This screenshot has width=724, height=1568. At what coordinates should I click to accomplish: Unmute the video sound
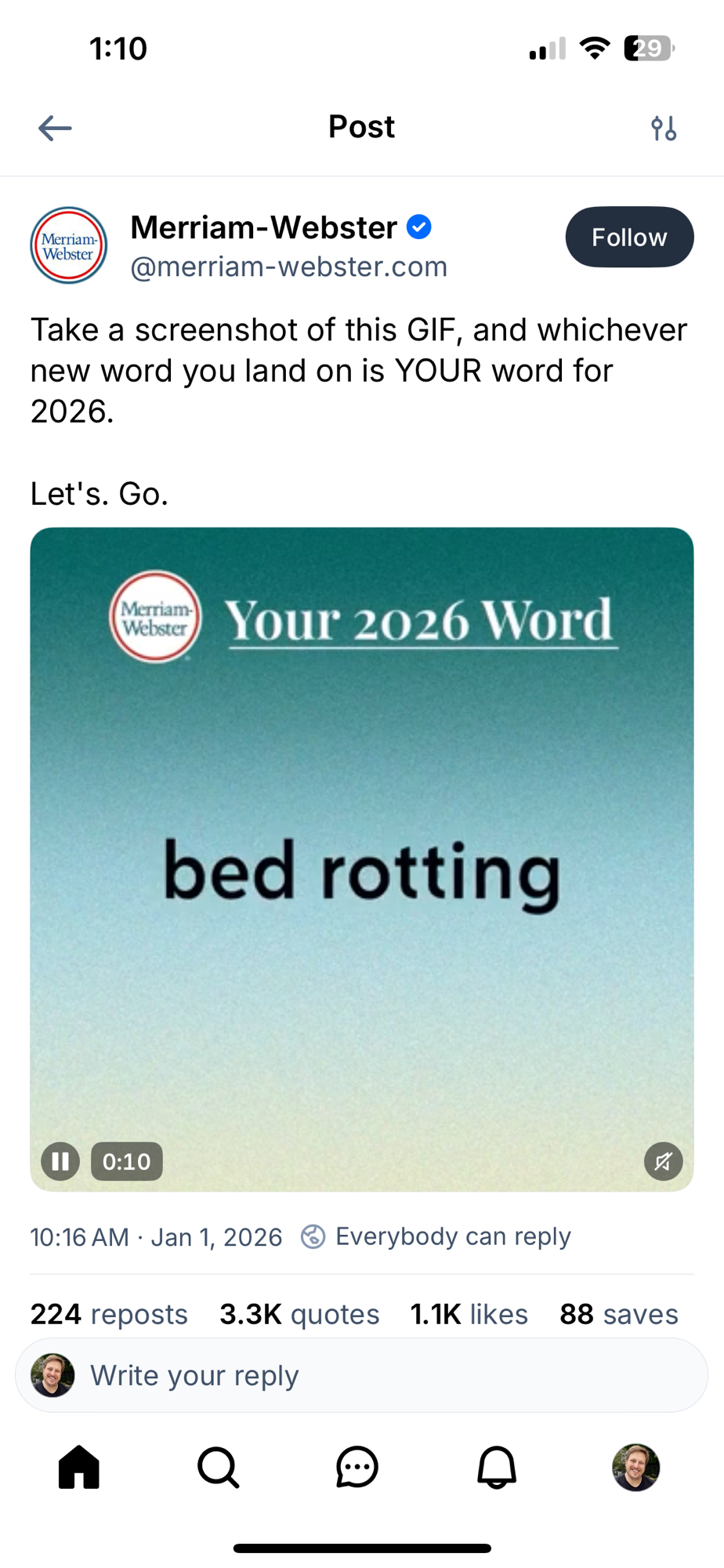(663, 1161)
